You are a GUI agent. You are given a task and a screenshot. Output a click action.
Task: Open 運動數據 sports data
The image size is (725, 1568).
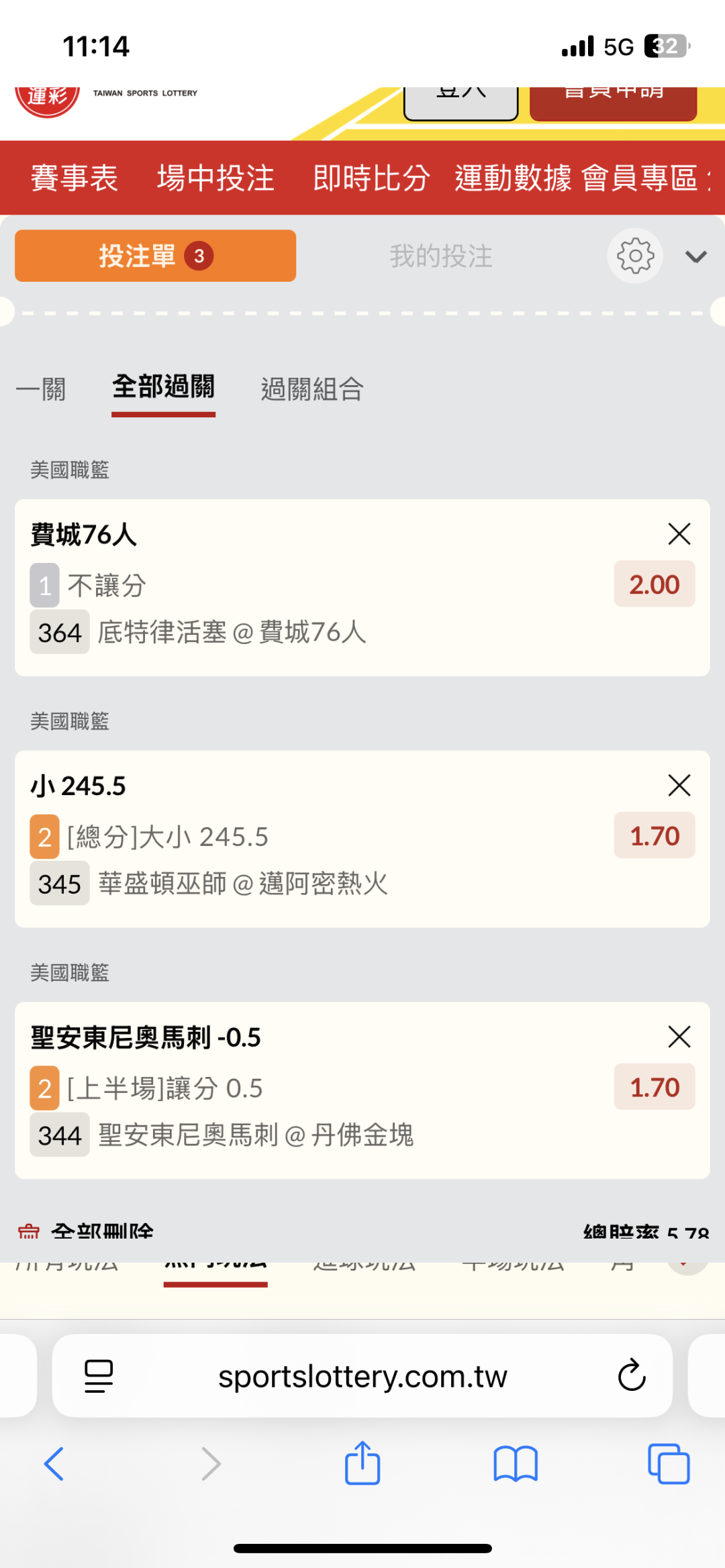click(x=513, y=178)
